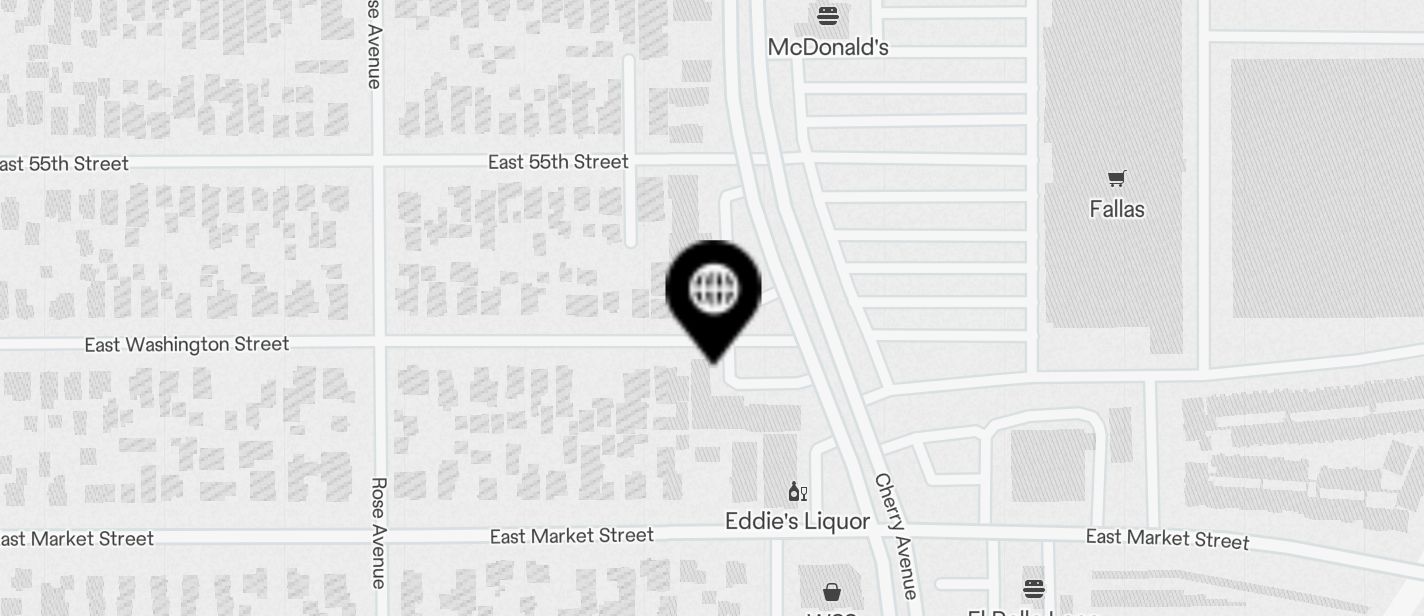Open the McDonald's place marker
The image size is (1424, 616).
[827, 17]
